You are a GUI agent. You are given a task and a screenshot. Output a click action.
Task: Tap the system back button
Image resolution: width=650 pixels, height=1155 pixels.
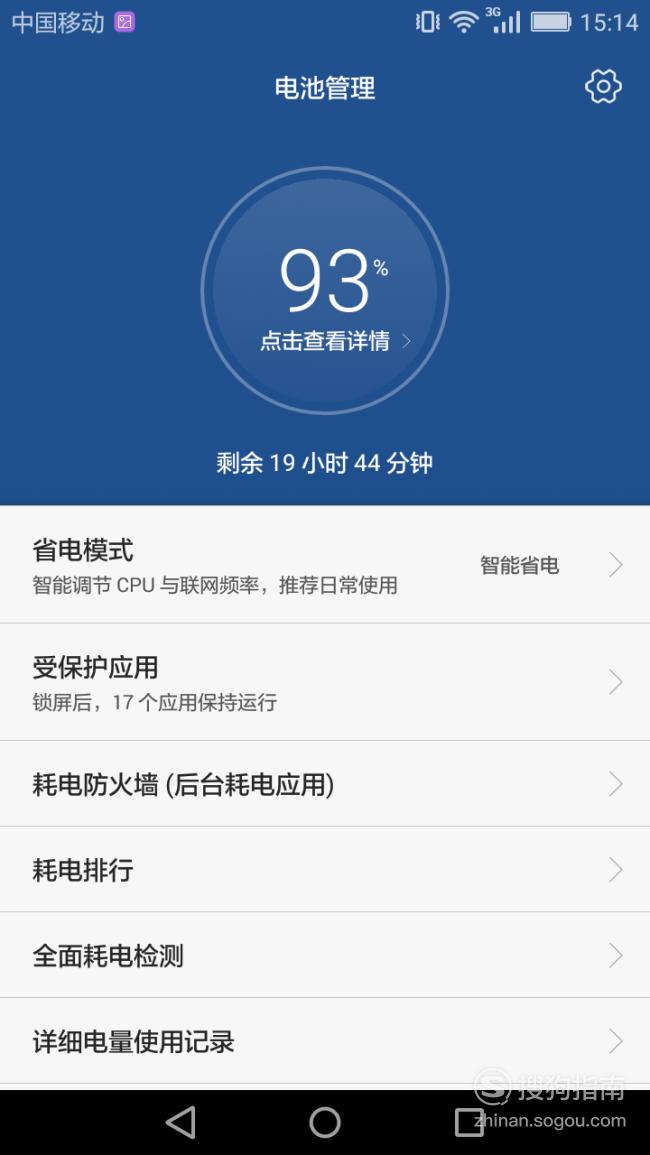click(x=181, y=1123)
